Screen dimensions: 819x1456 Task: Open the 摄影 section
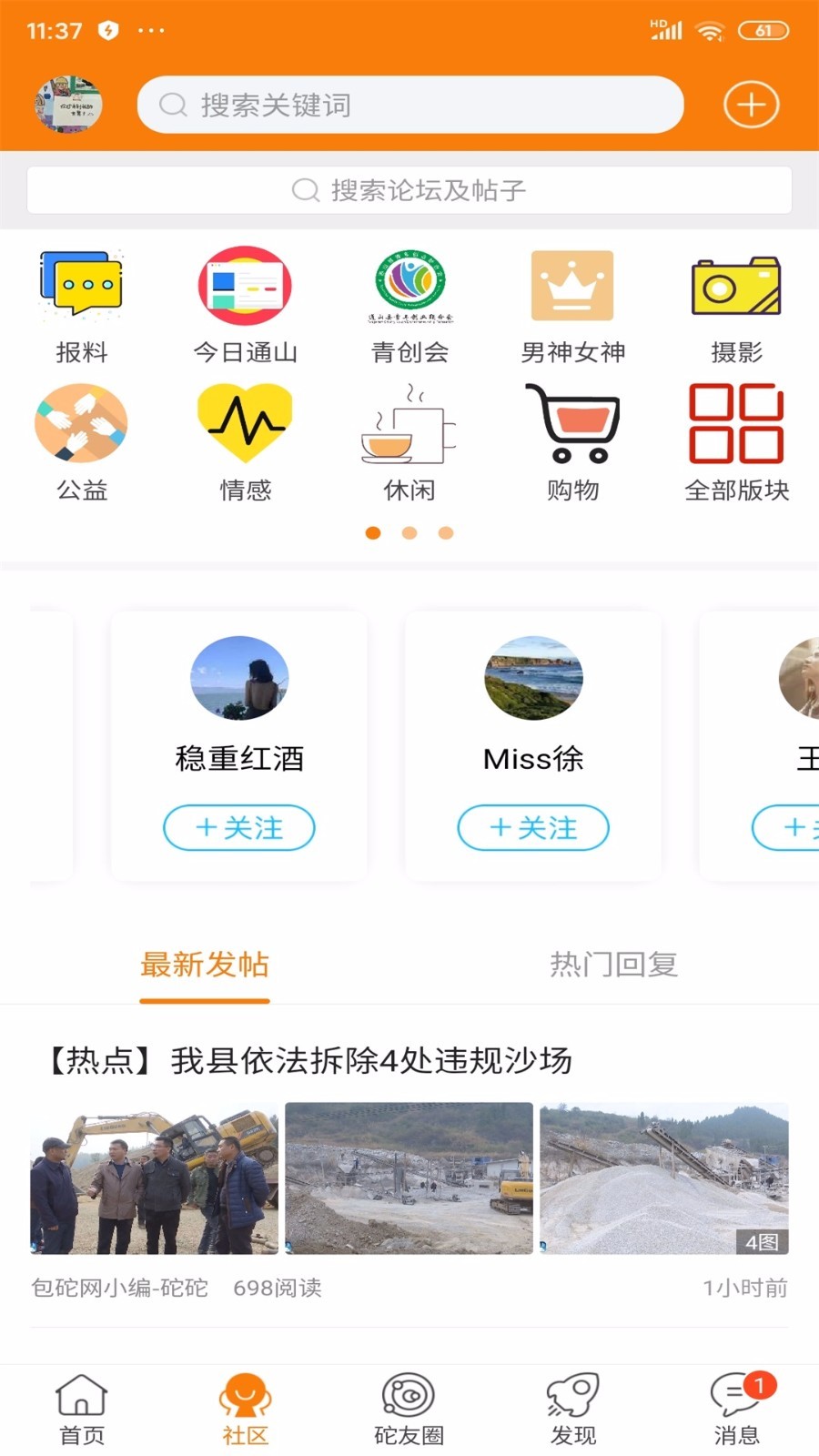[736, 305]
